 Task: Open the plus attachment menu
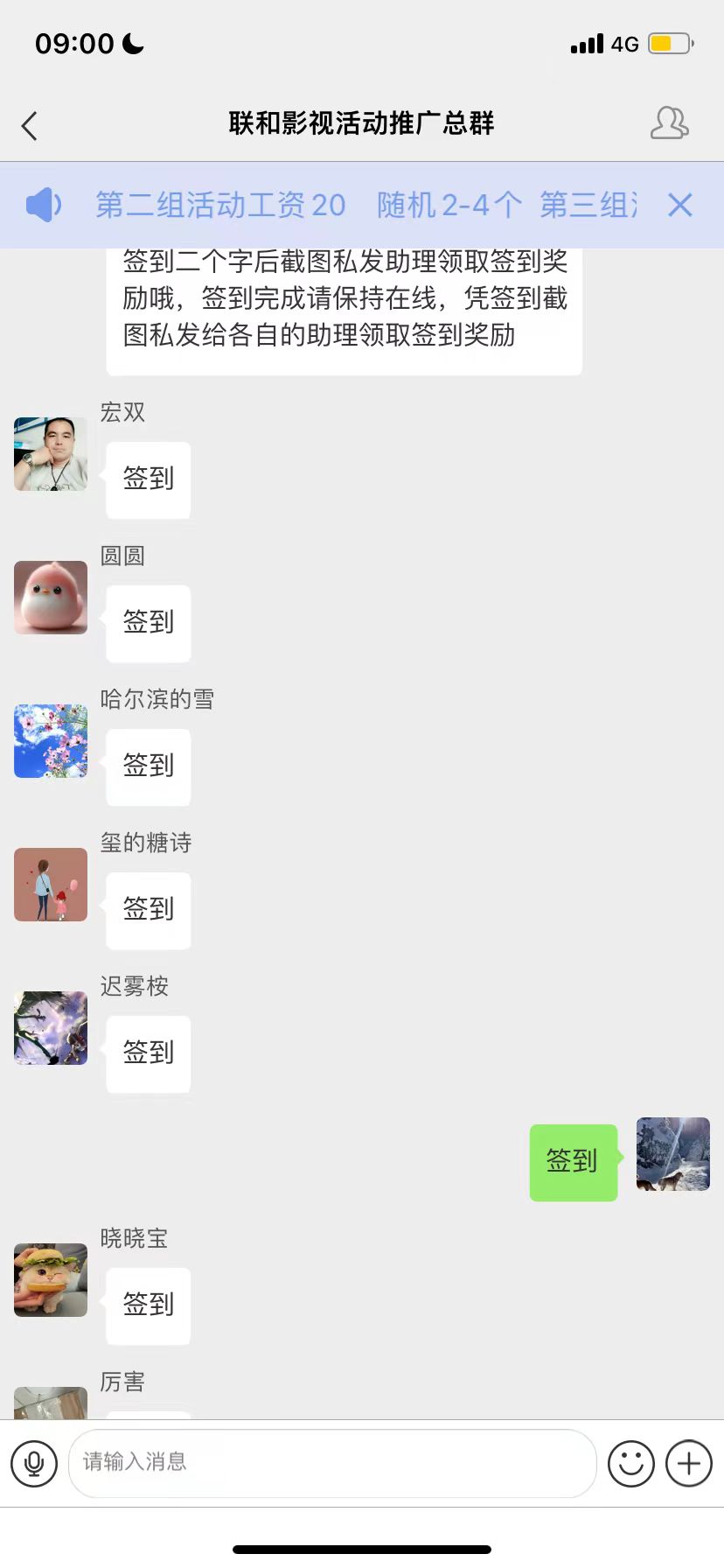tap(689, 1464)
